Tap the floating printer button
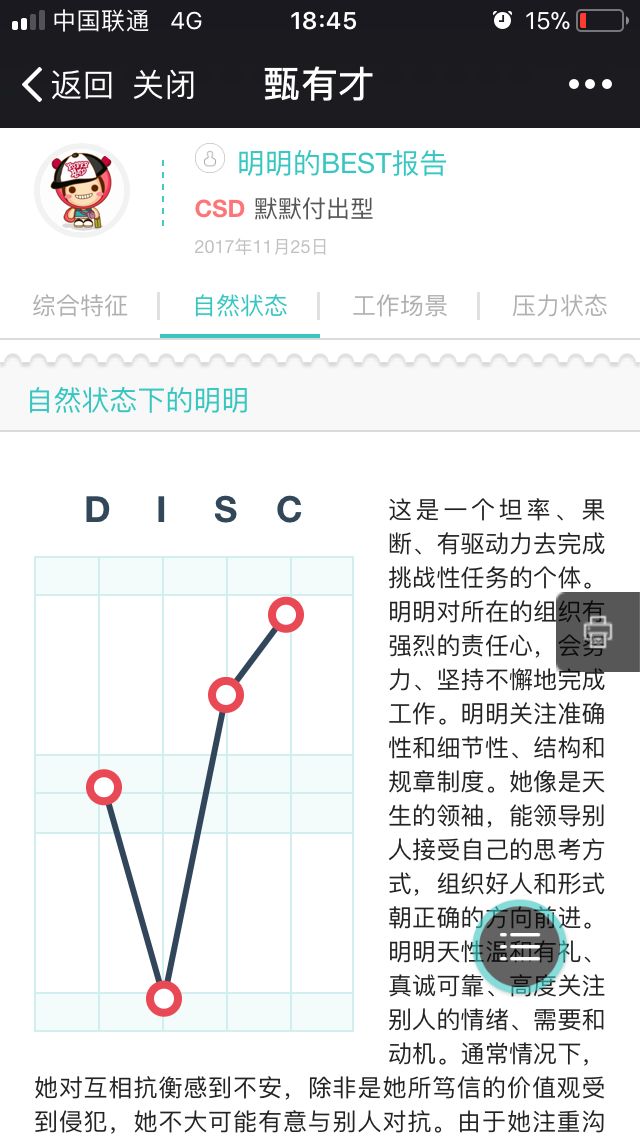 [x=598, y=631]
